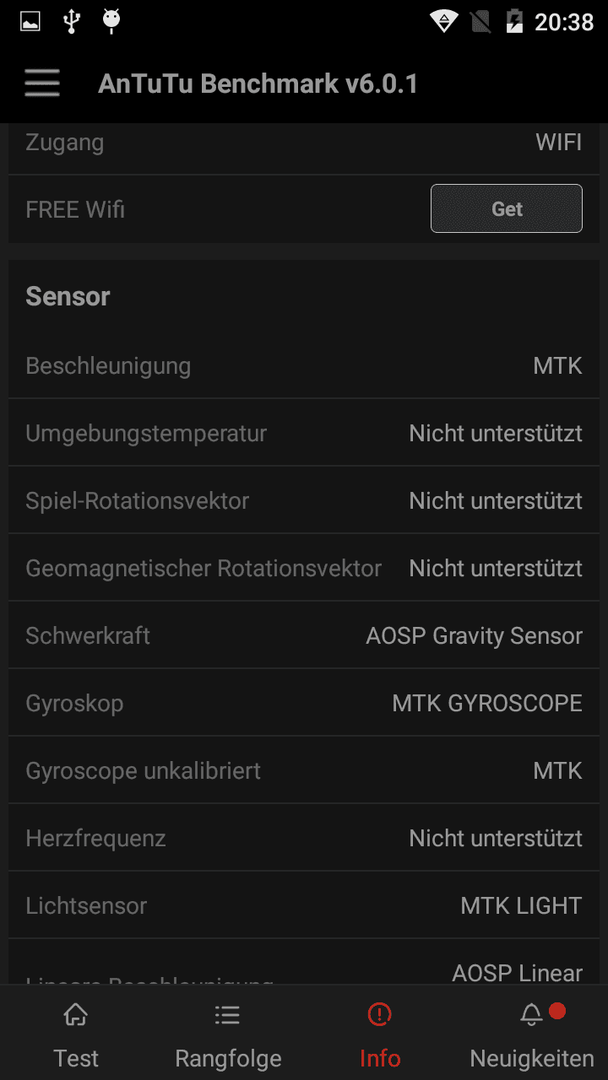Open the Rangfolge tab
The height and width of the screenshot is (1080, 608).
pos(228,1033)
